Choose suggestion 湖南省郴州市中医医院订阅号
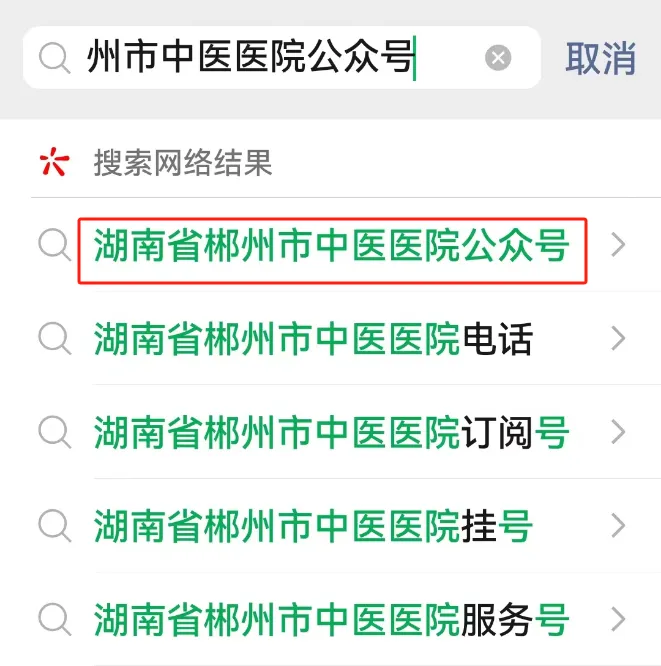 pos(330,433)
